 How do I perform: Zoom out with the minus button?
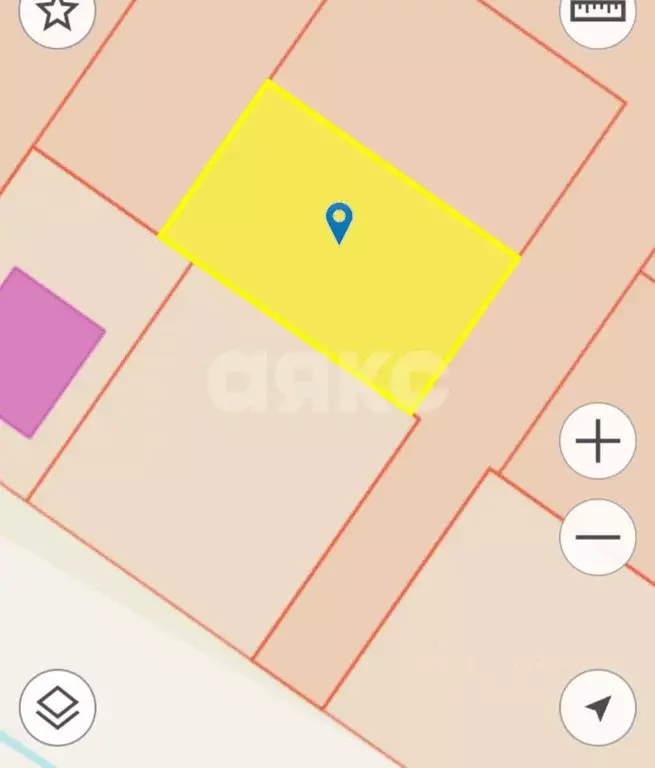(598, 537)
